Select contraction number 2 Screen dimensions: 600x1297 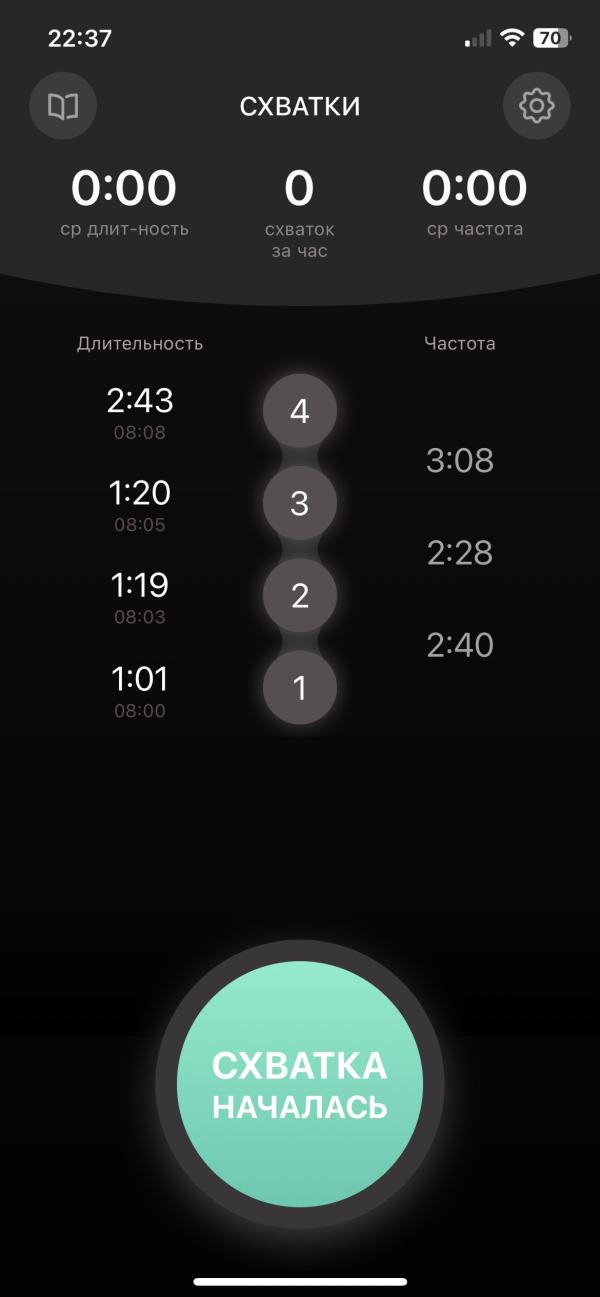tap(300, 596)
